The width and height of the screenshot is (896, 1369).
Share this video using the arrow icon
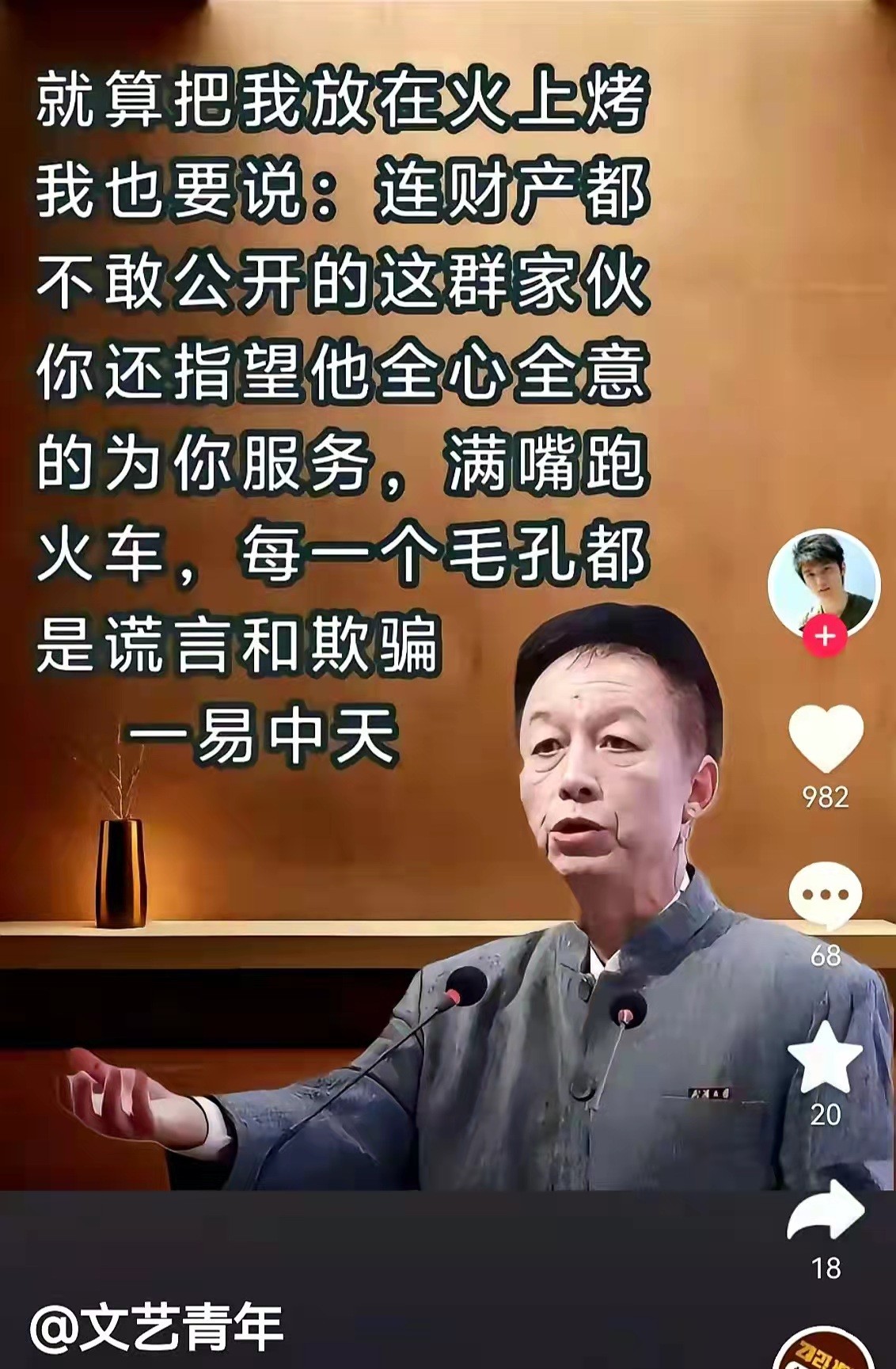click(826, 1211)
